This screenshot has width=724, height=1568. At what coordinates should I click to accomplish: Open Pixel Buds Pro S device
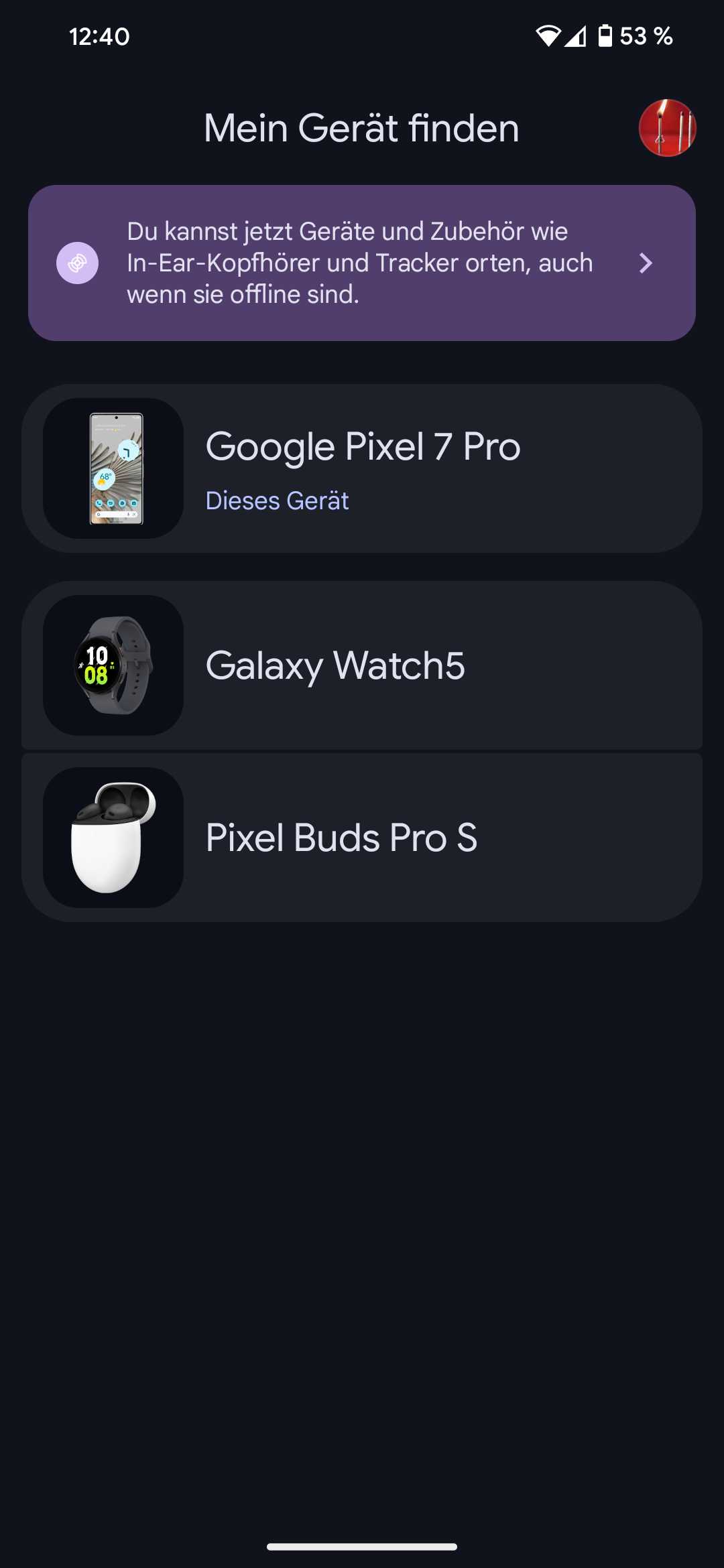point(362,838)
